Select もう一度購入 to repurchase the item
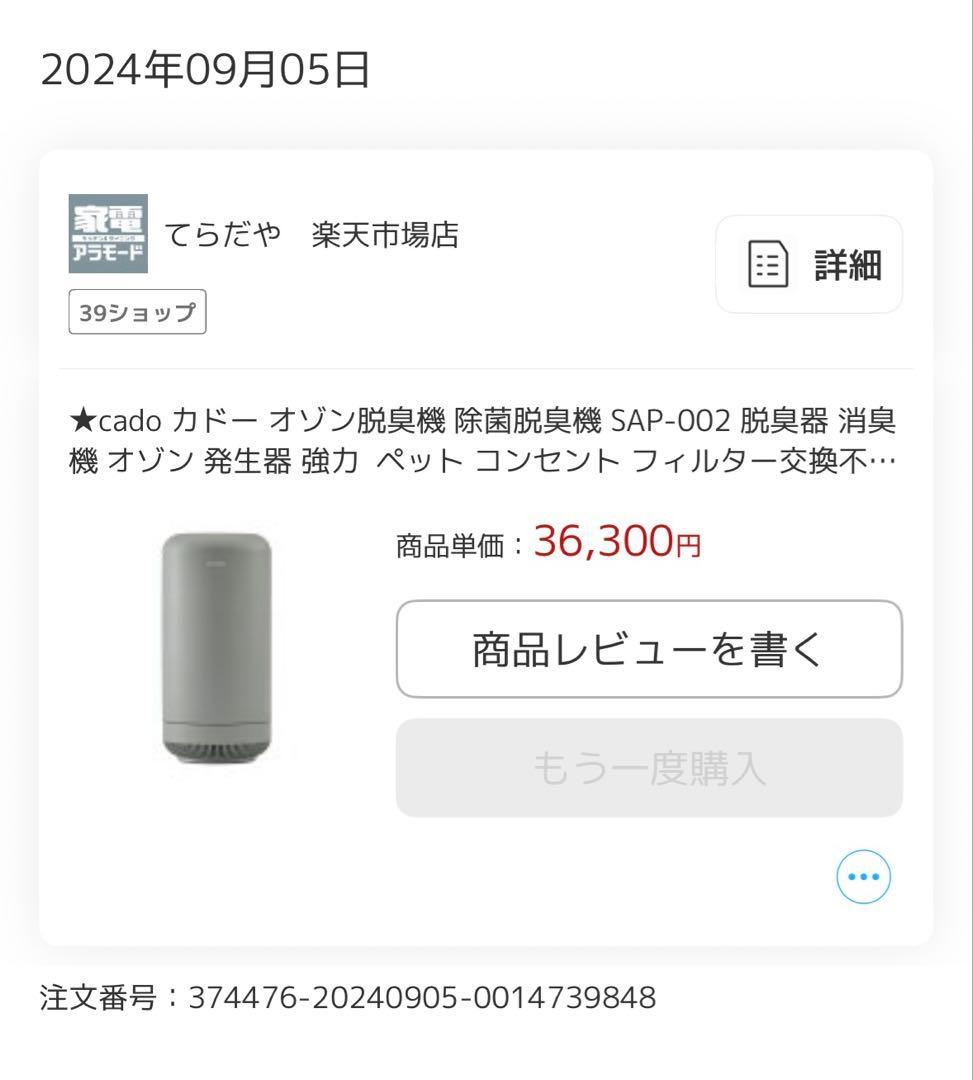The image size is (973, 1080). point(649,768)
